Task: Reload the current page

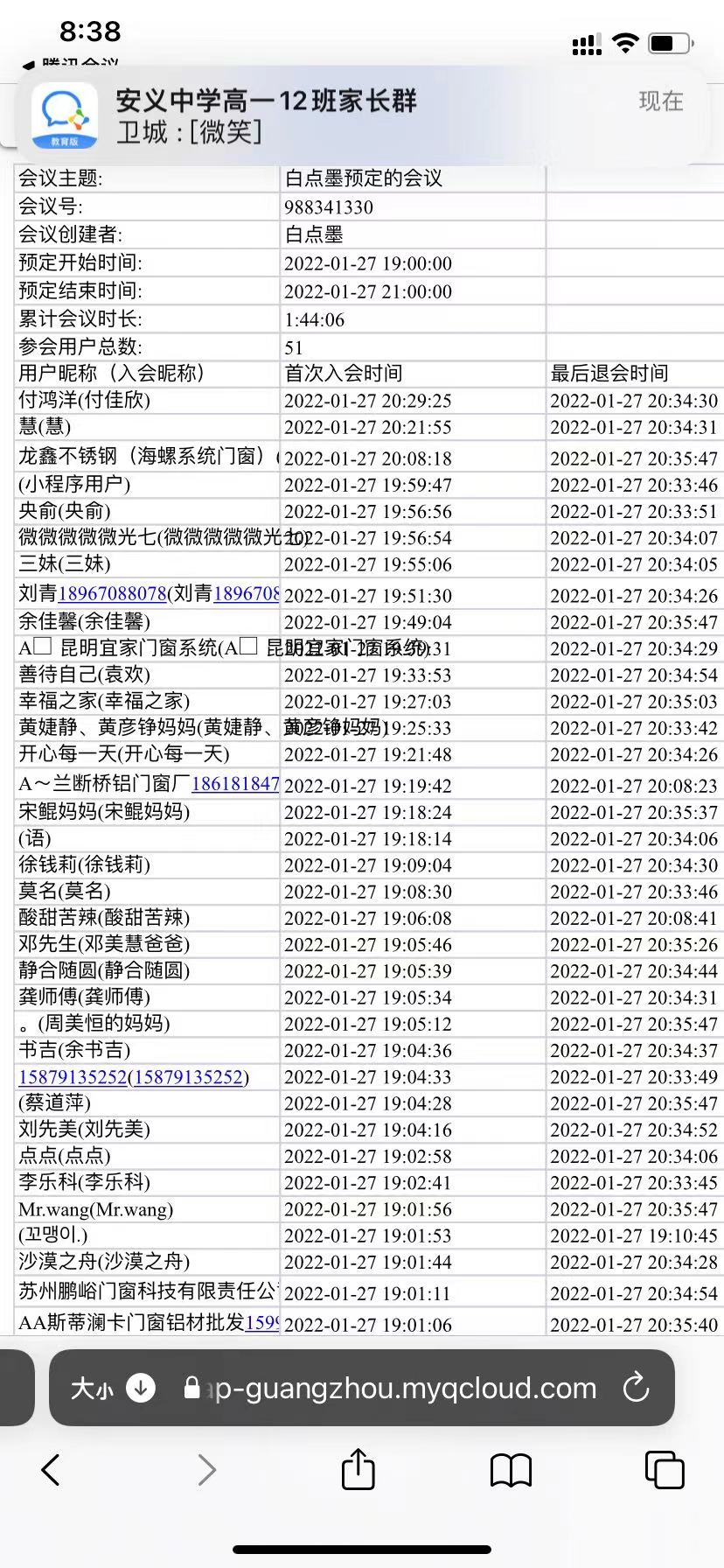Action: tap(636, 1387)
